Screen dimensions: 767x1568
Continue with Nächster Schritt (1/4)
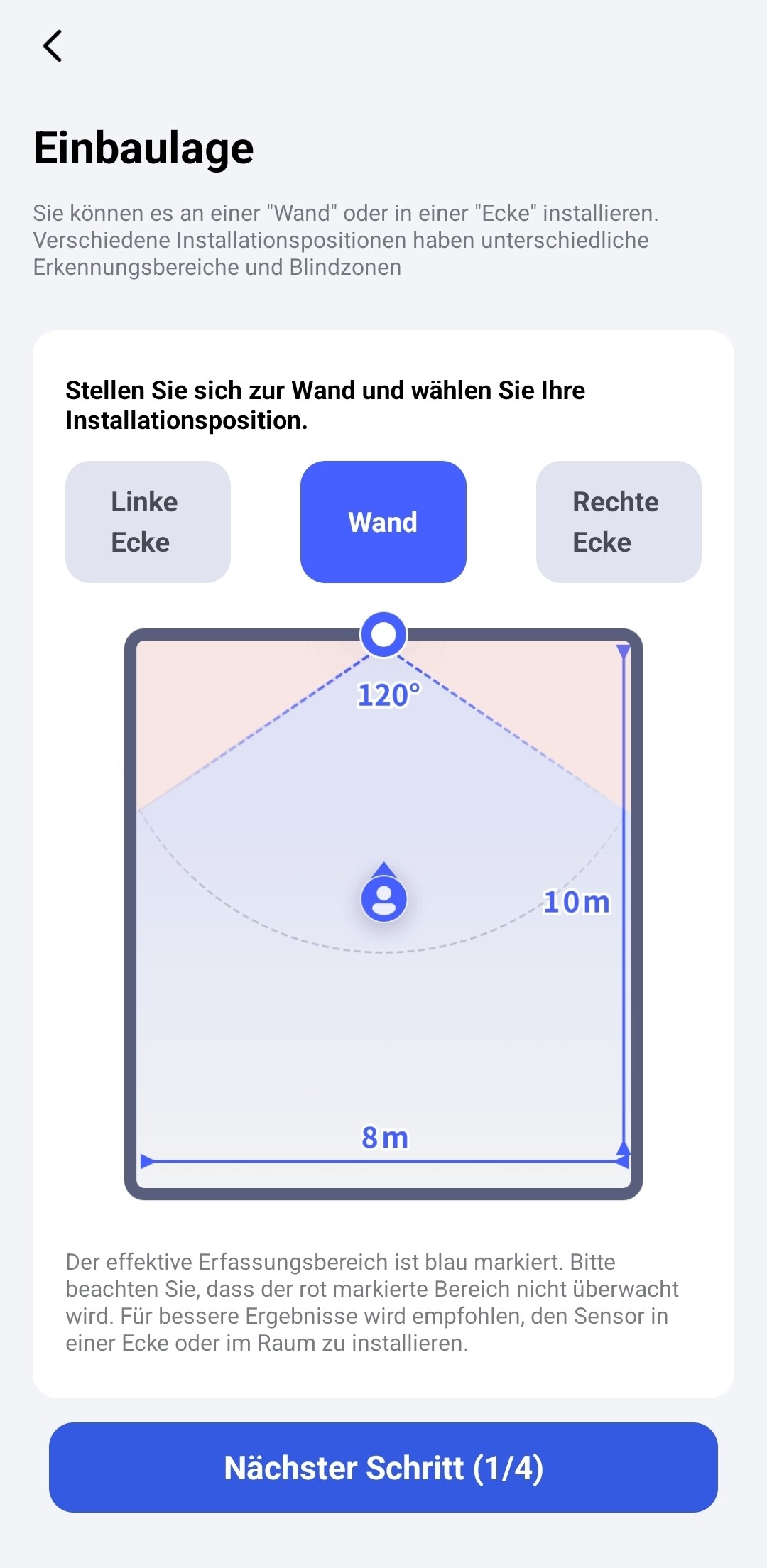point(383,1467)
